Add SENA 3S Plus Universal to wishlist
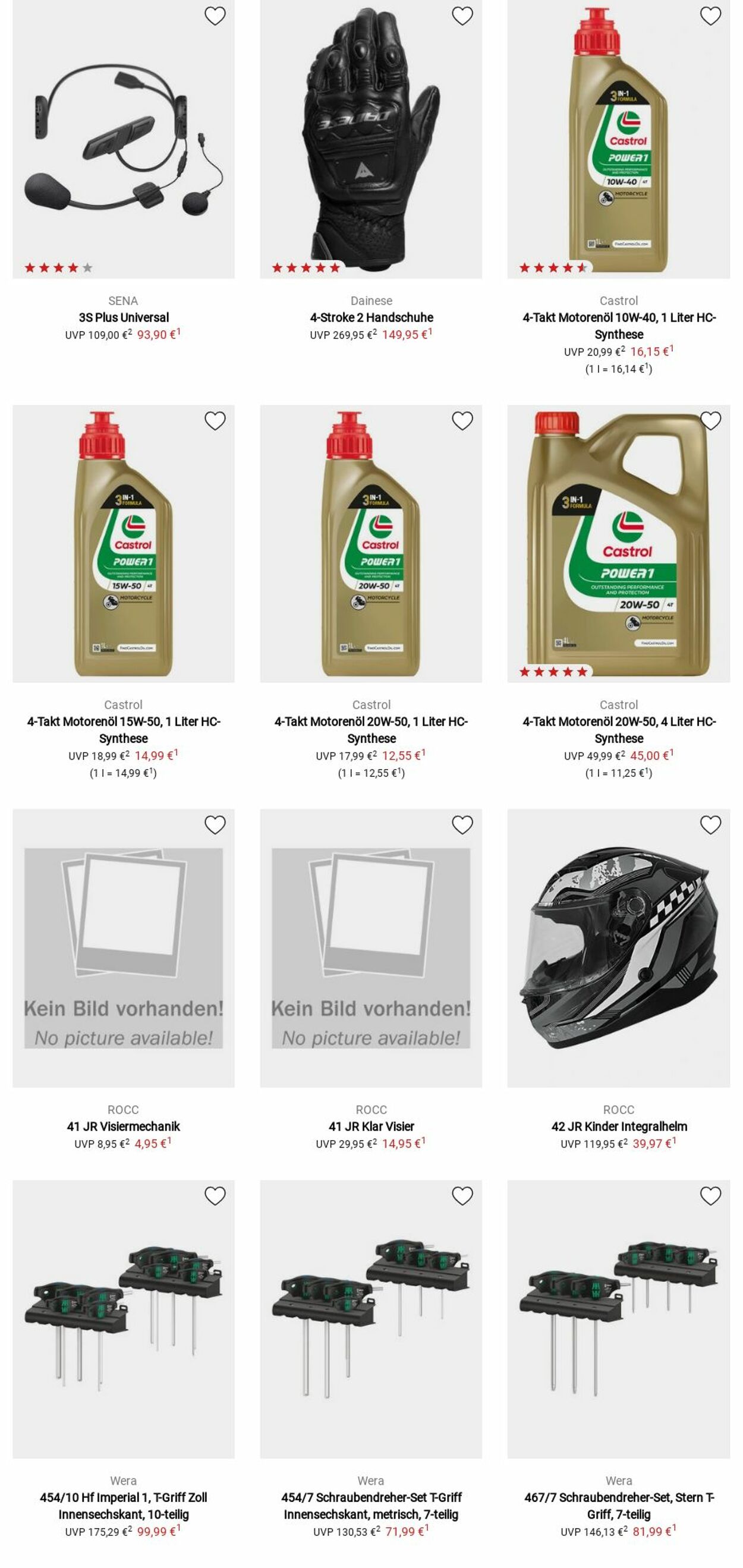 (215, 16)
